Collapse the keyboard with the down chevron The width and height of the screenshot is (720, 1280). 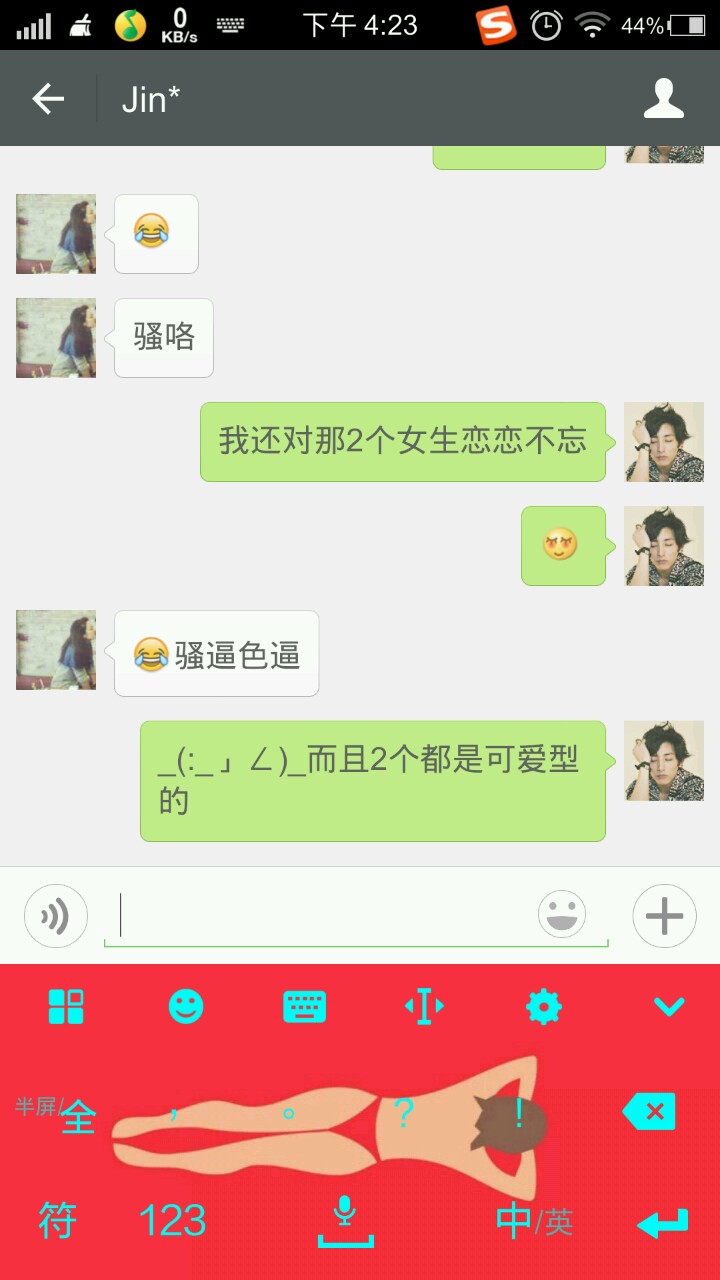(x=669, y=1006)
